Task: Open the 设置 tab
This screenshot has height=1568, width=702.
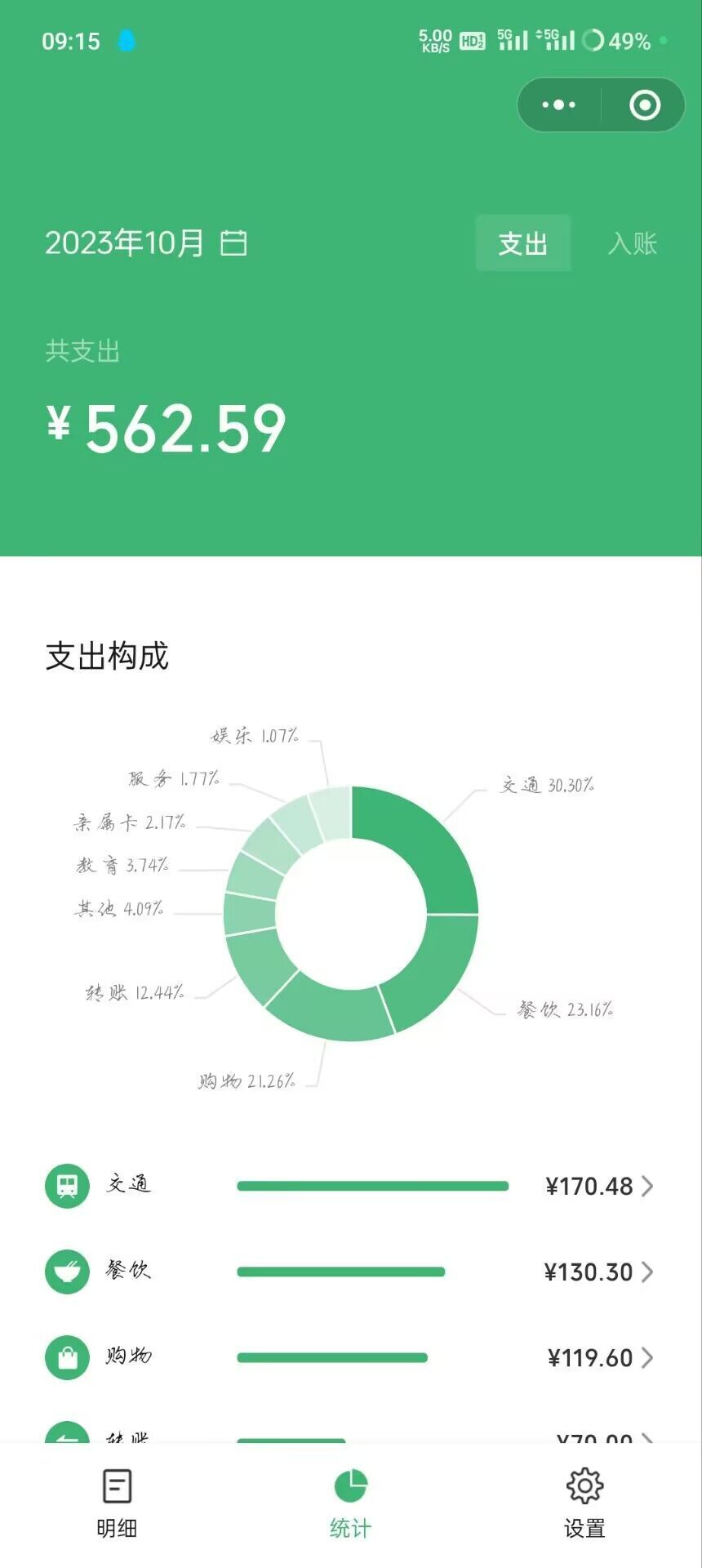Action: click(x=584, y=1504)
